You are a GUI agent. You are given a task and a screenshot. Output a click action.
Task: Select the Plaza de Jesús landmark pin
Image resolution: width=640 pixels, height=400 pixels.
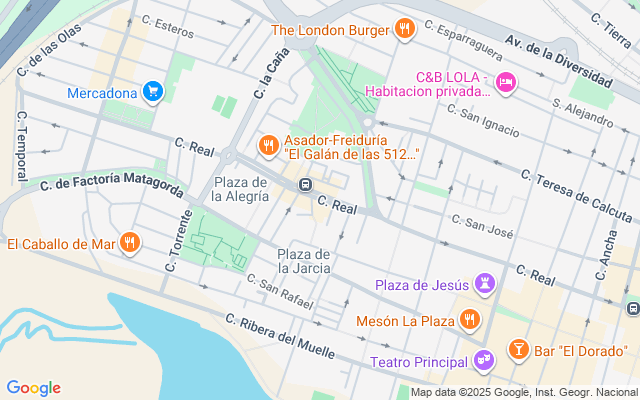(x=486, y=285)
